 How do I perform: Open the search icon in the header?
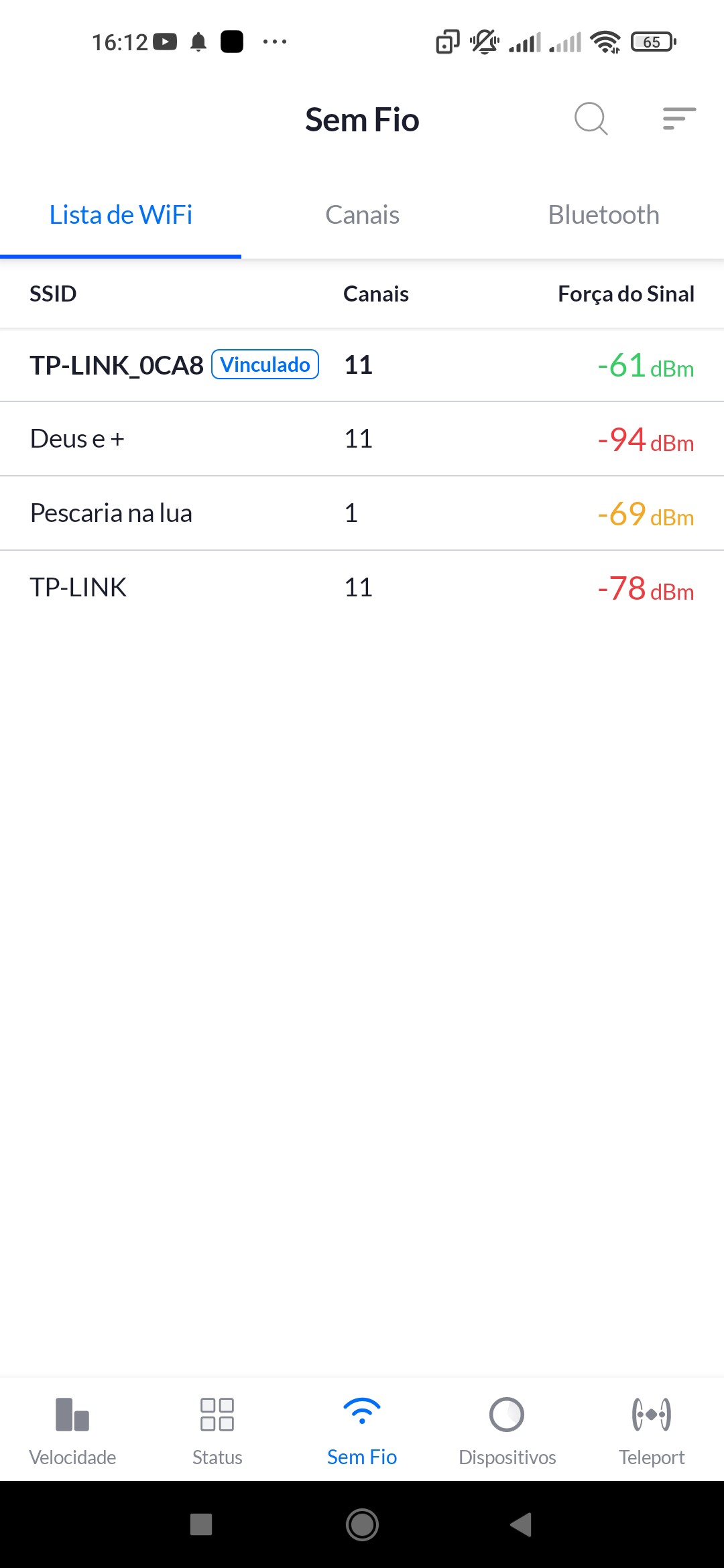pyautogui.click(x=591, y=119)
